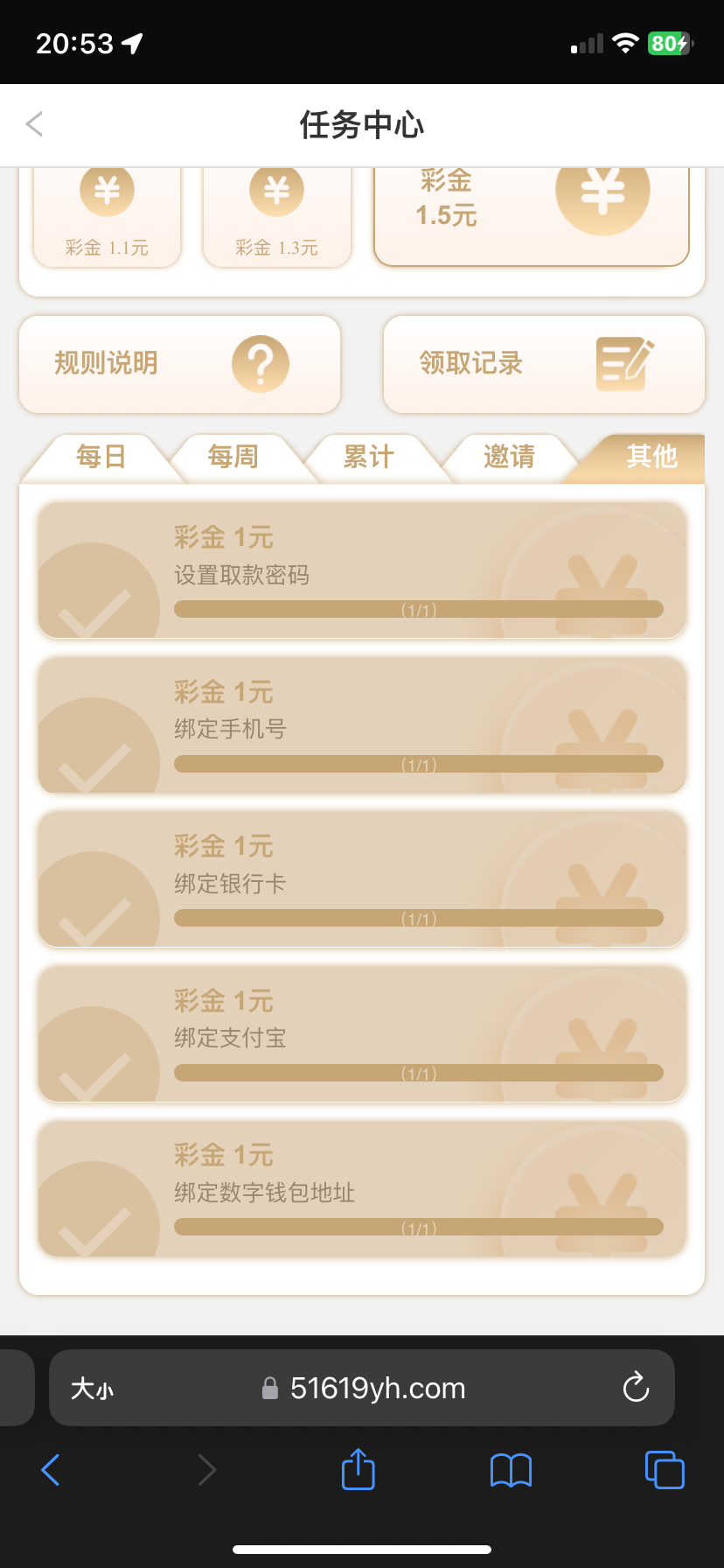
Task: Select the 其他 tab
Action: click(651, 457)
